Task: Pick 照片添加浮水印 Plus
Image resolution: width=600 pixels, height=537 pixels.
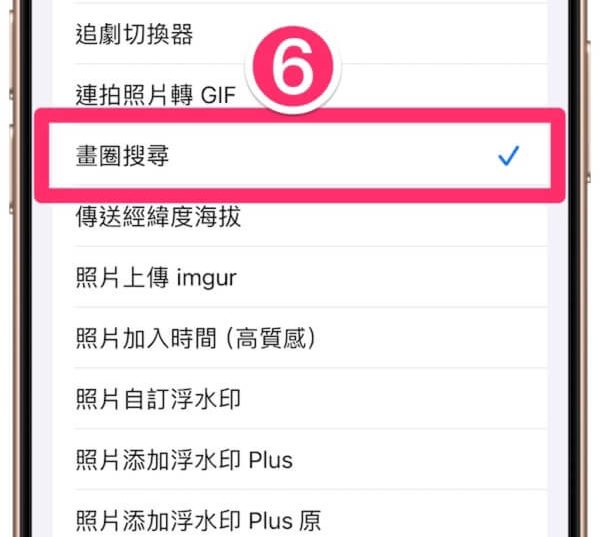Action: point(184,460)
